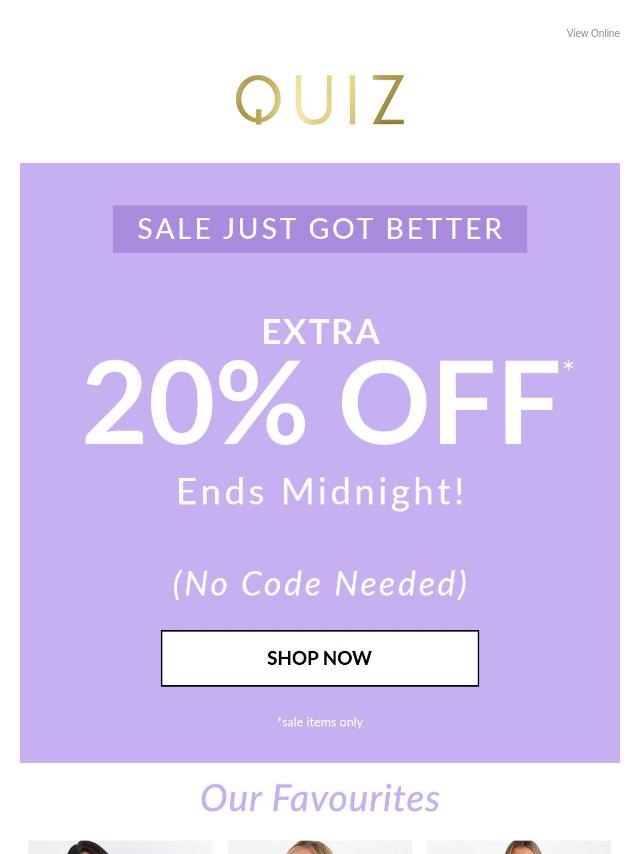The width and height of the screenshot is (640, 854).
Task: Tap the SHOP NOW button
Action: tap(319, 658)
